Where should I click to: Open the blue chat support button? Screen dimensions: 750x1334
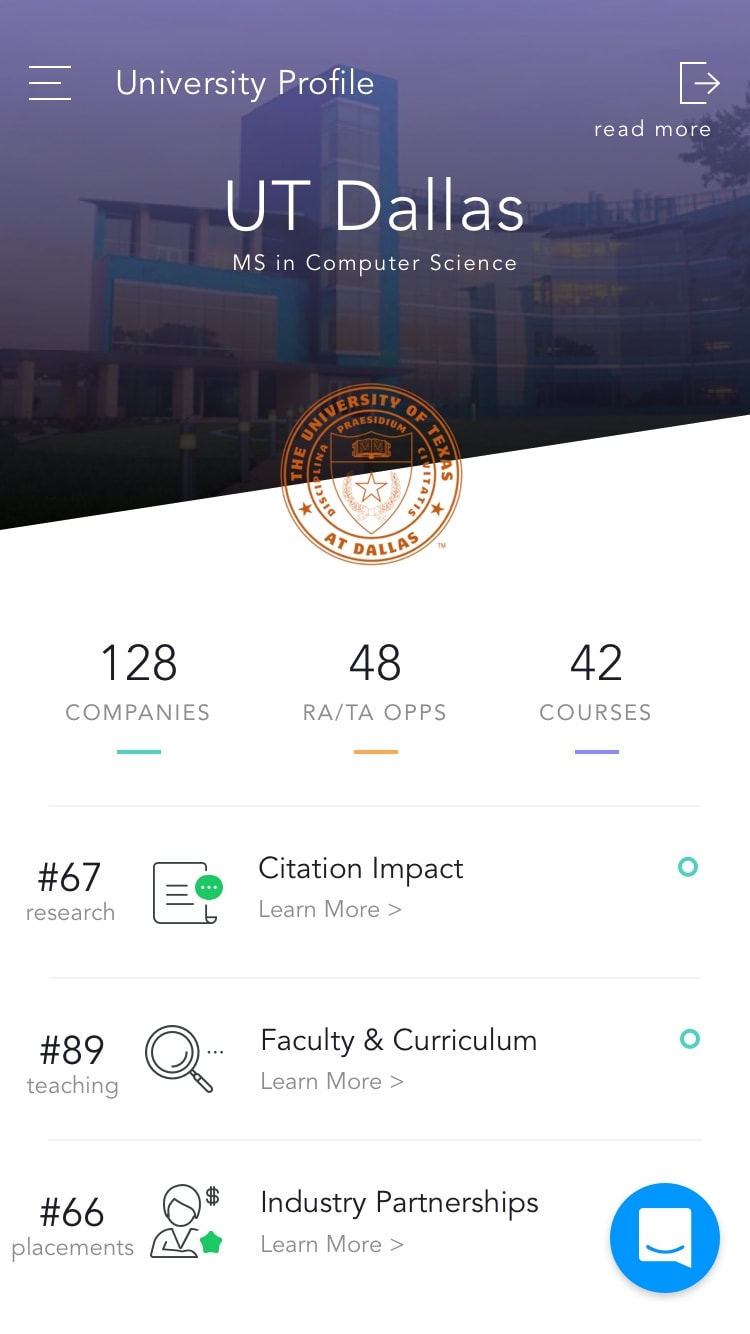tap(665, 1238)
